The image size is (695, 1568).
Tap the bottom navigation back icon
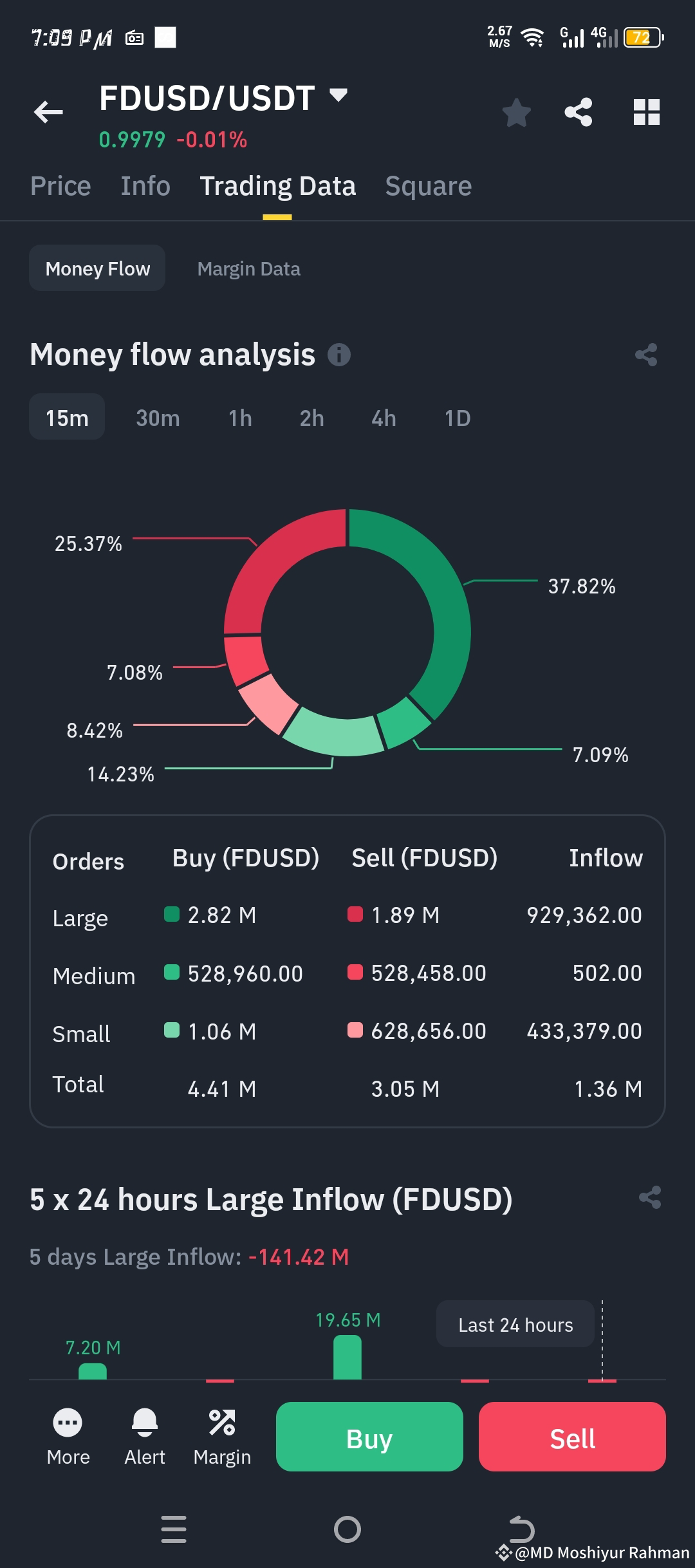(520, 1531)
